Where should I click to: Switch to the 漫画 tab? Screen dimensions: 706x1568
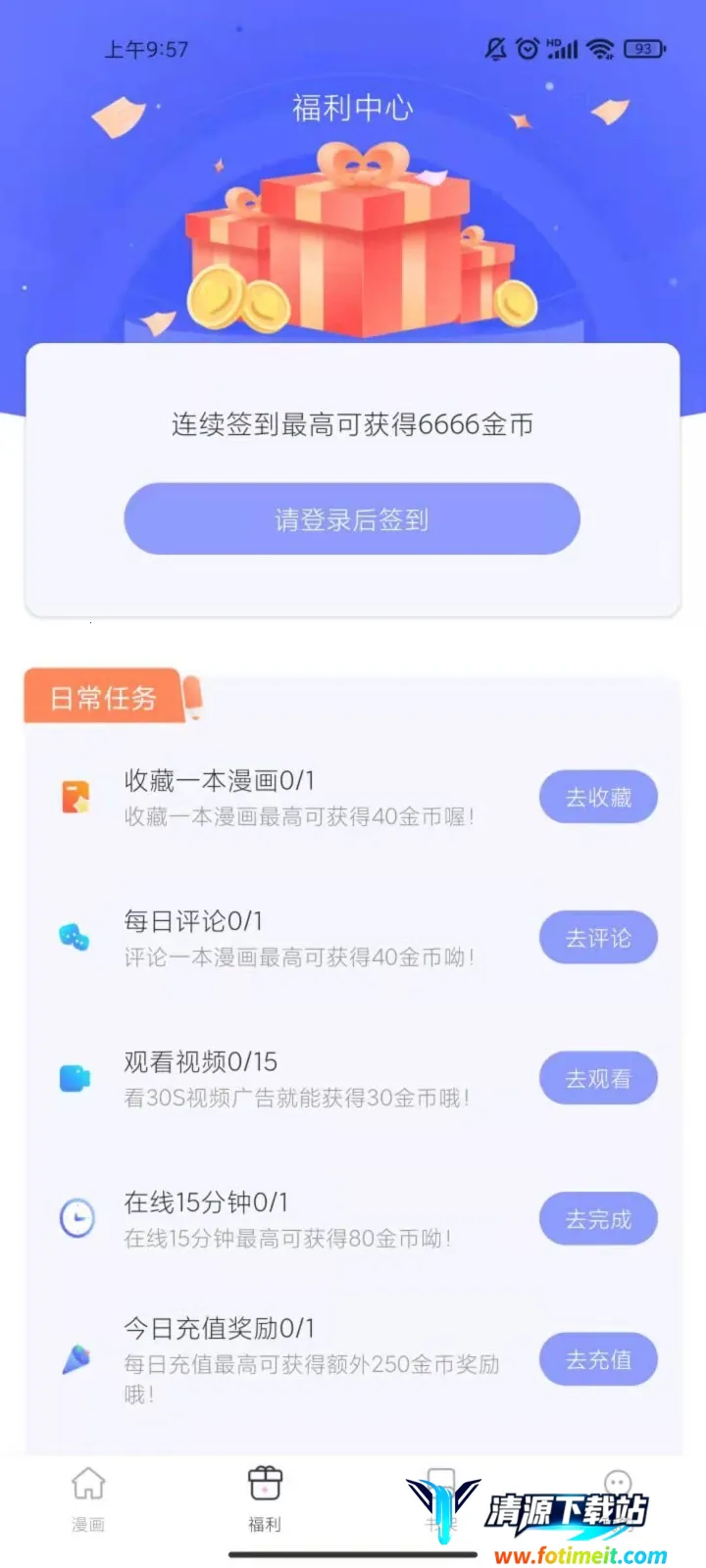[88, 1499]
